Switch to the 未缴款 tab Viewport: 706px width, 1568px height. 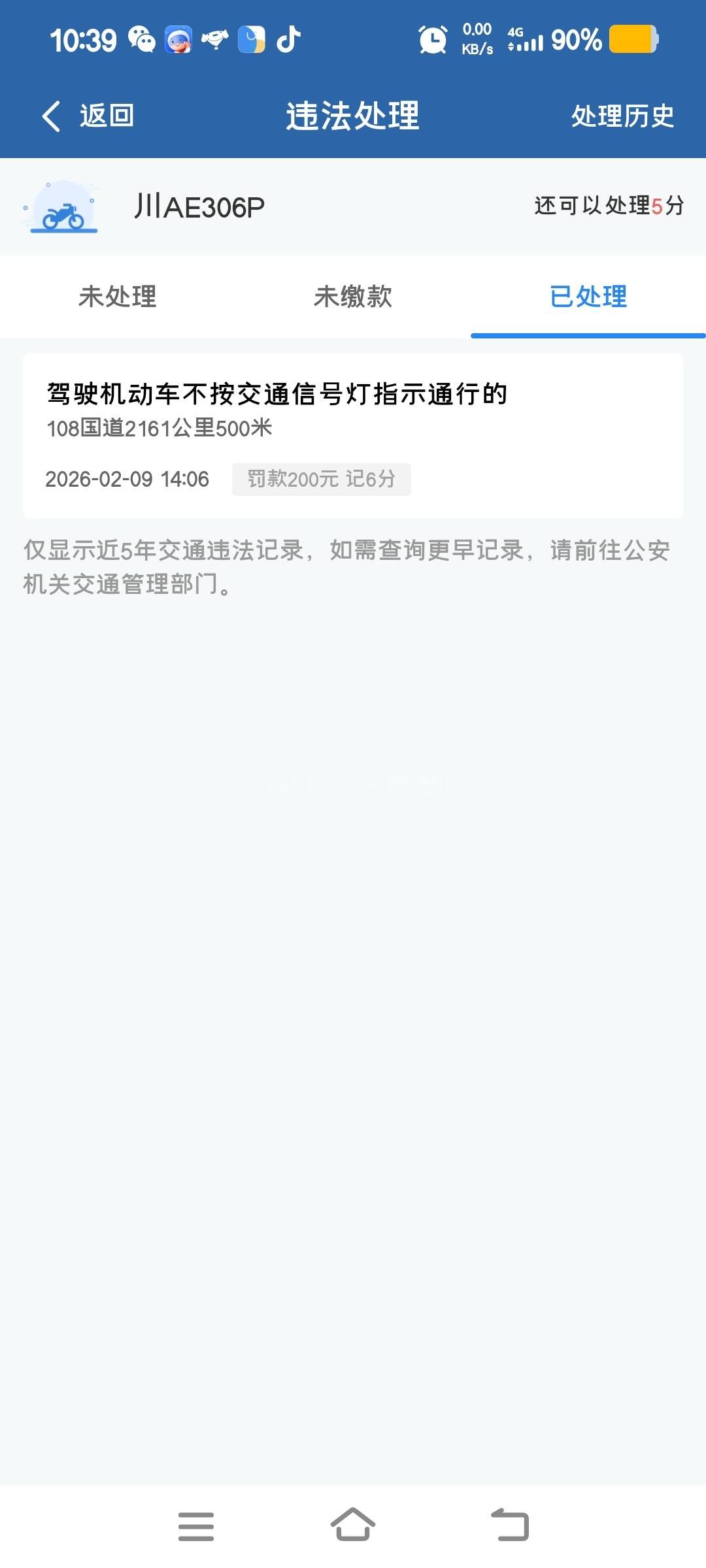click(353, 297)
